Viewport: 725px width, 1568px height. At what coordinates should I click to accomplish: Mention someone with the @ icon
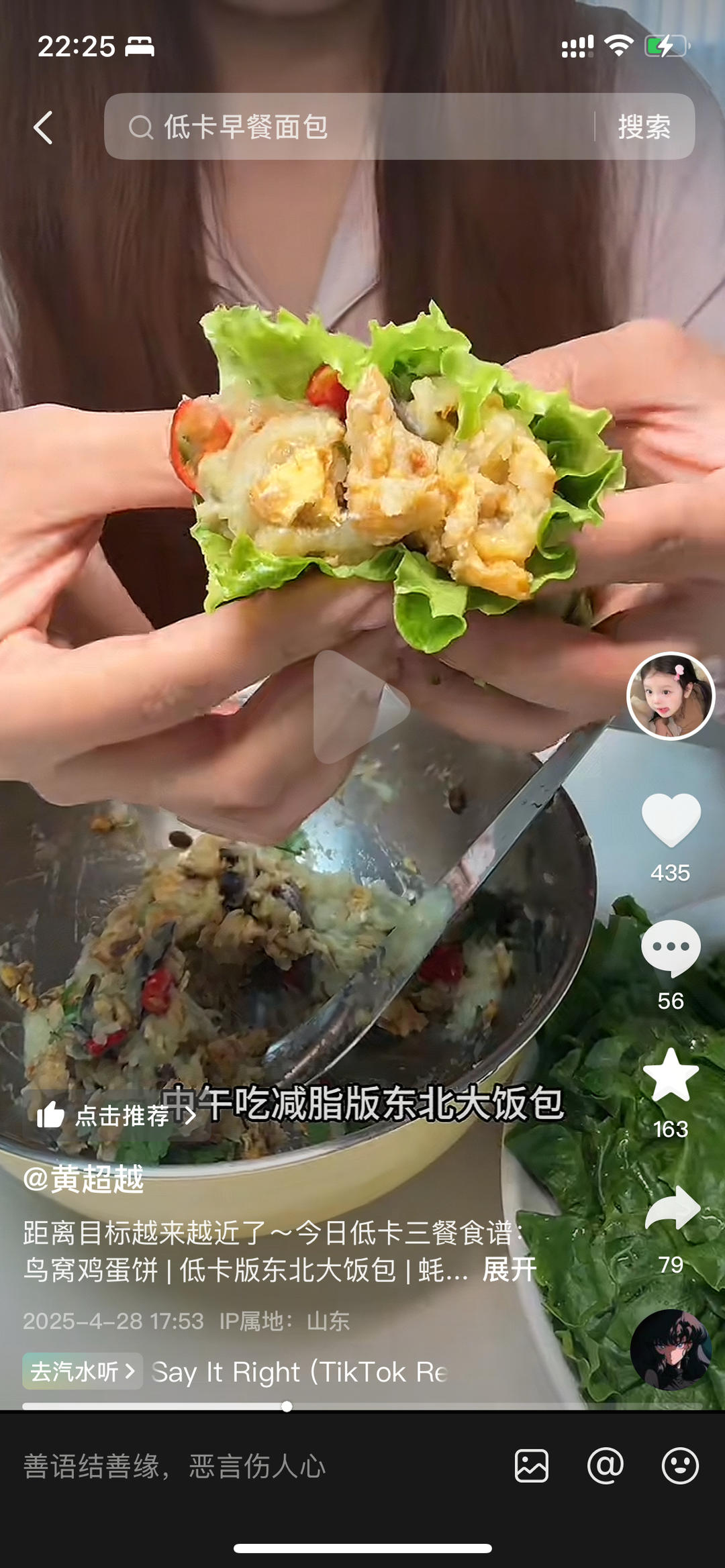[606, 1465]
